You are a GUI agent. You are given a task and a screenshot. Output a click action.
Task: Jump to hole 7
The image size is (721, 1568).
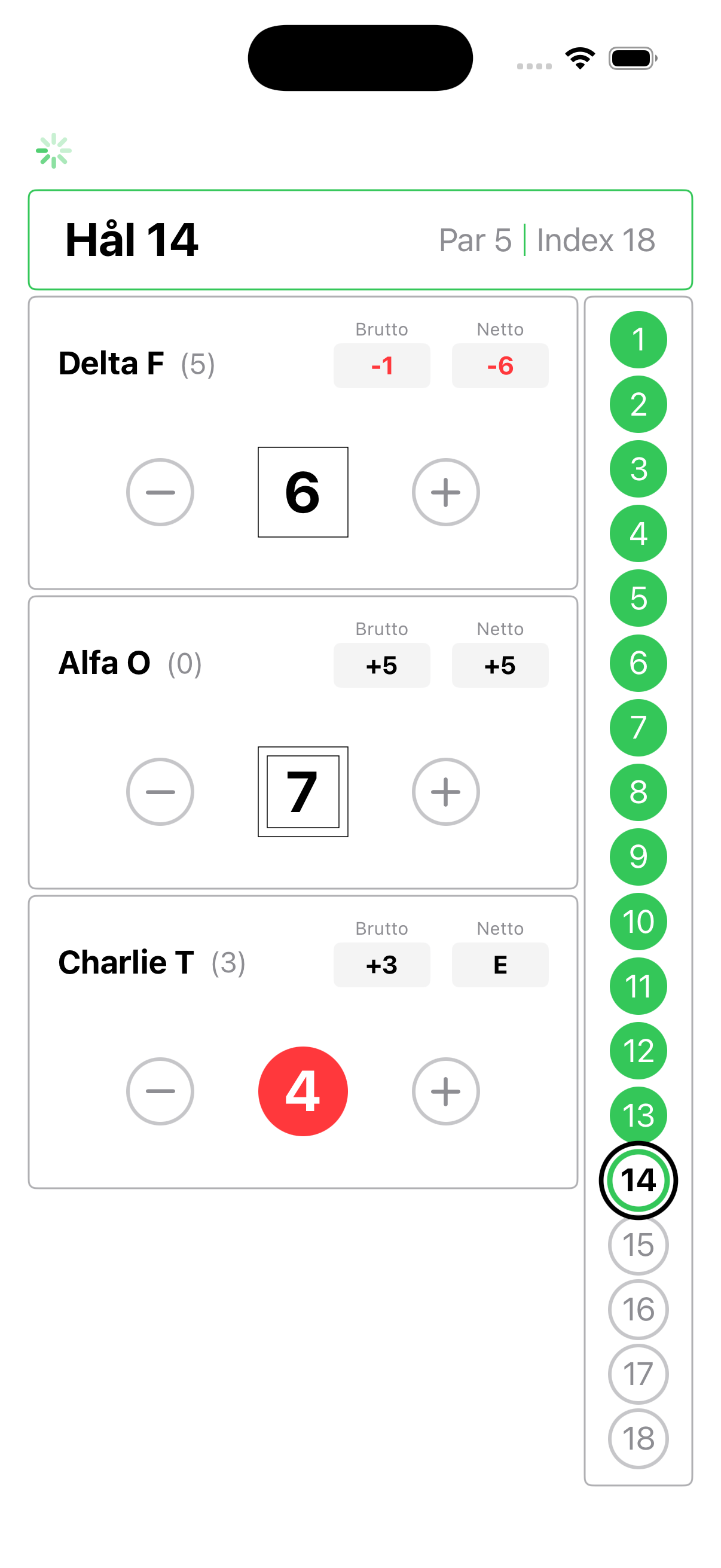coord(638,727)
